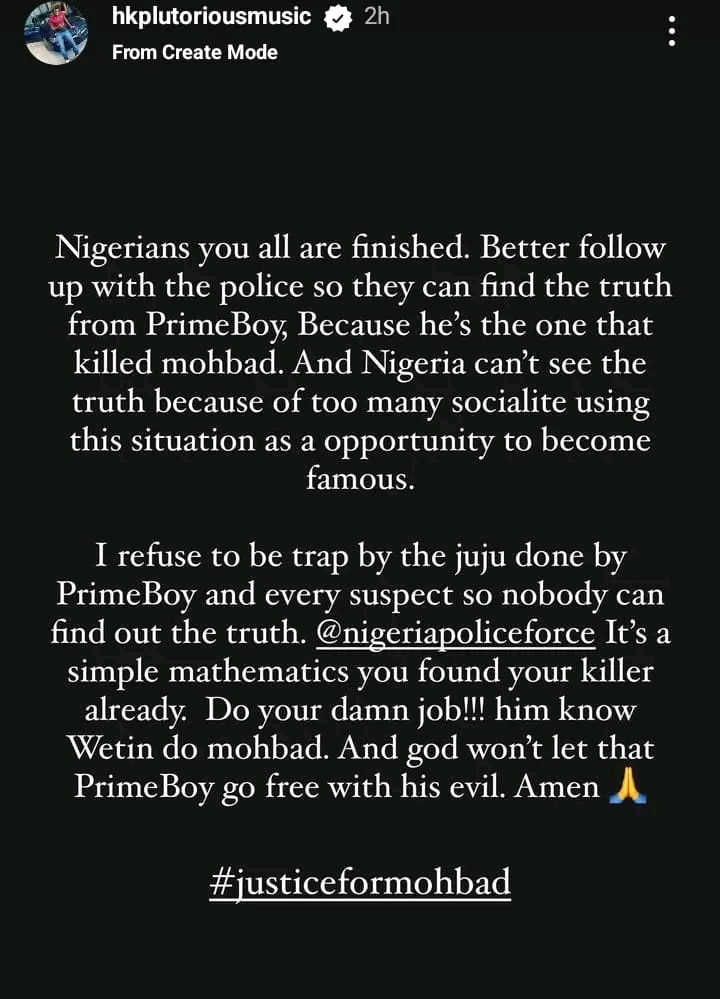Click the word famous ending the first paragraph

(360, 480)
